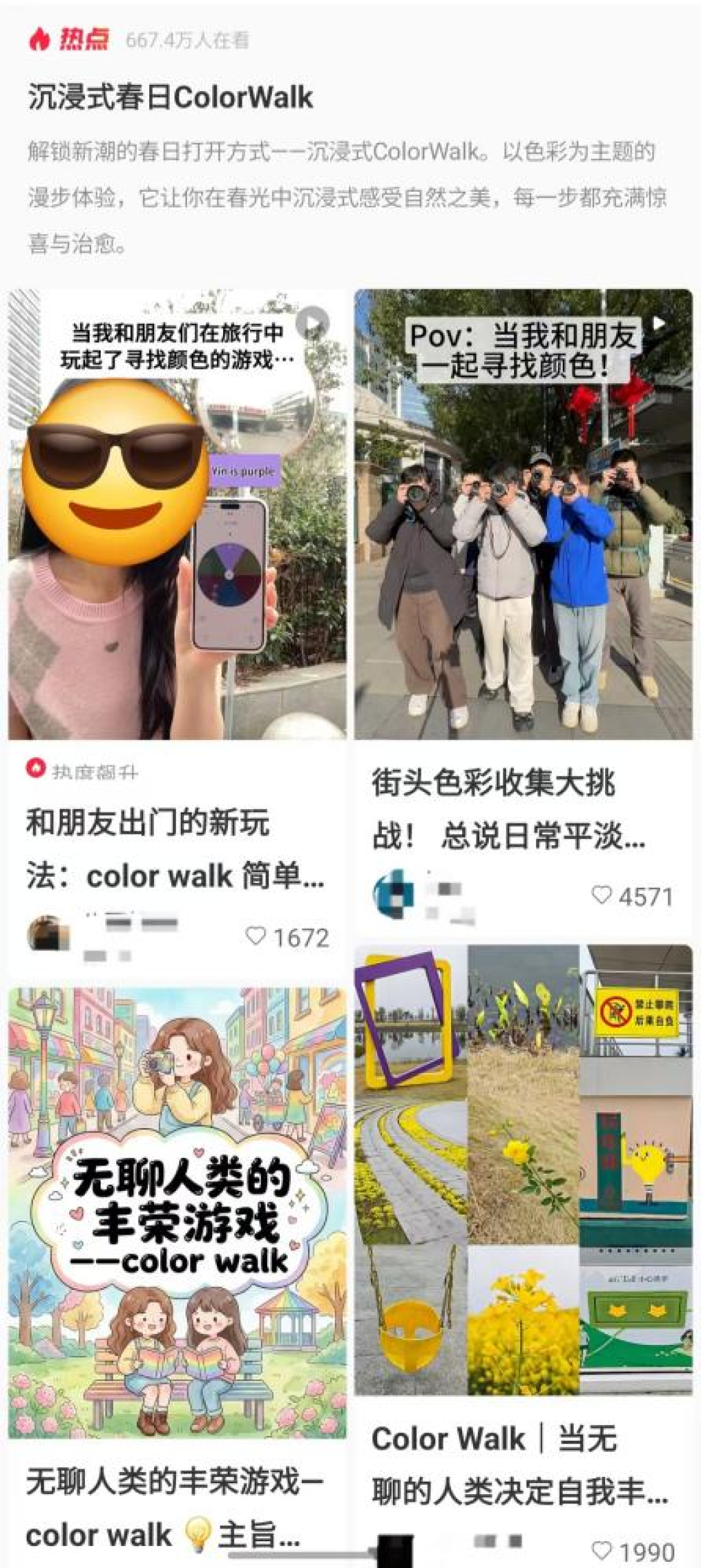The image size is (701, 1568).
Task: Open author avatar under 街头色彩收集大挑战 post
Action: tap(393, 894)
